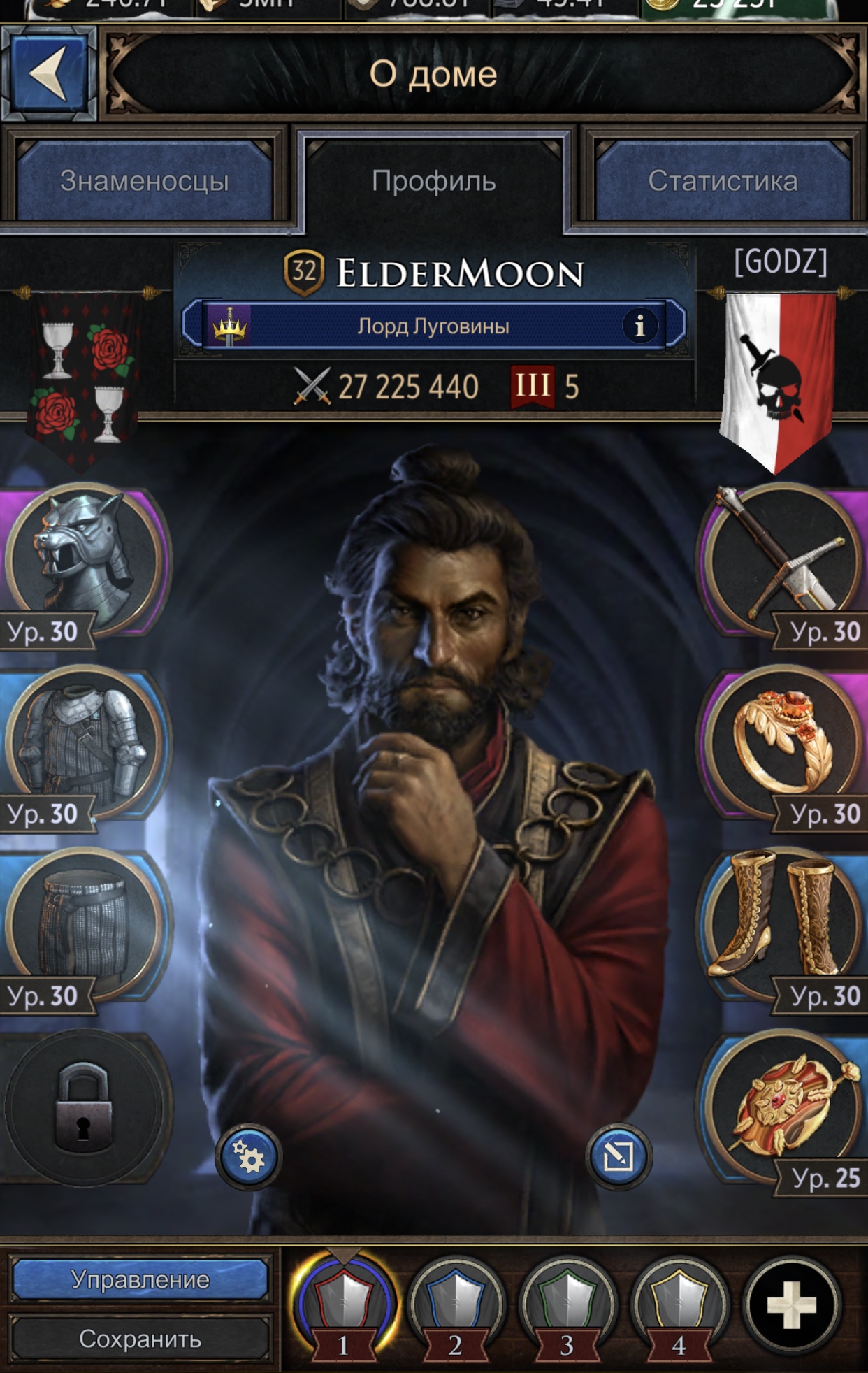Screen dimensions: 868x1373
Task: Tap the locked equipment slot
Action: click(82, 1107)
